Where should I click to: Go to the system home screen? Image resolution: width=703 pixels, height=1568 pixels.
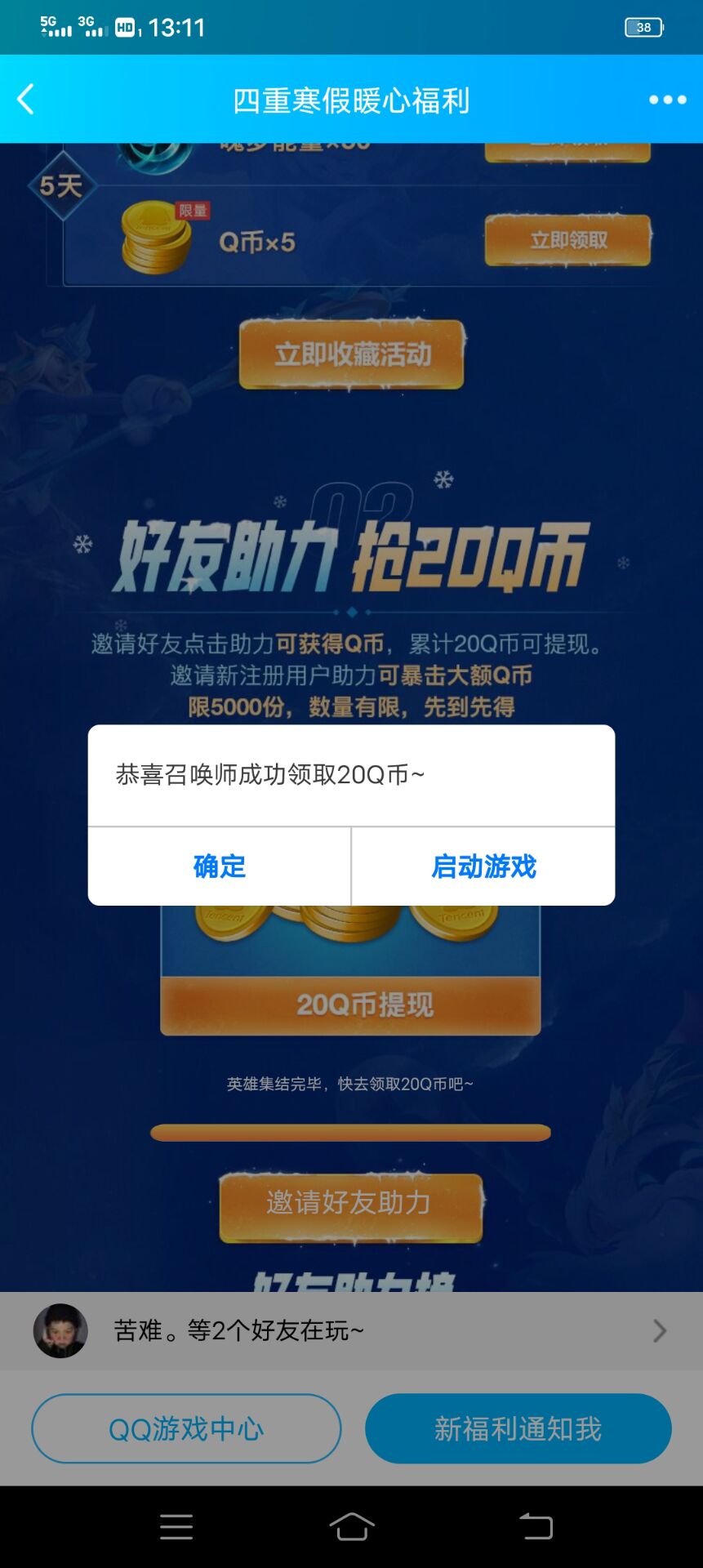pos(352,1526)
